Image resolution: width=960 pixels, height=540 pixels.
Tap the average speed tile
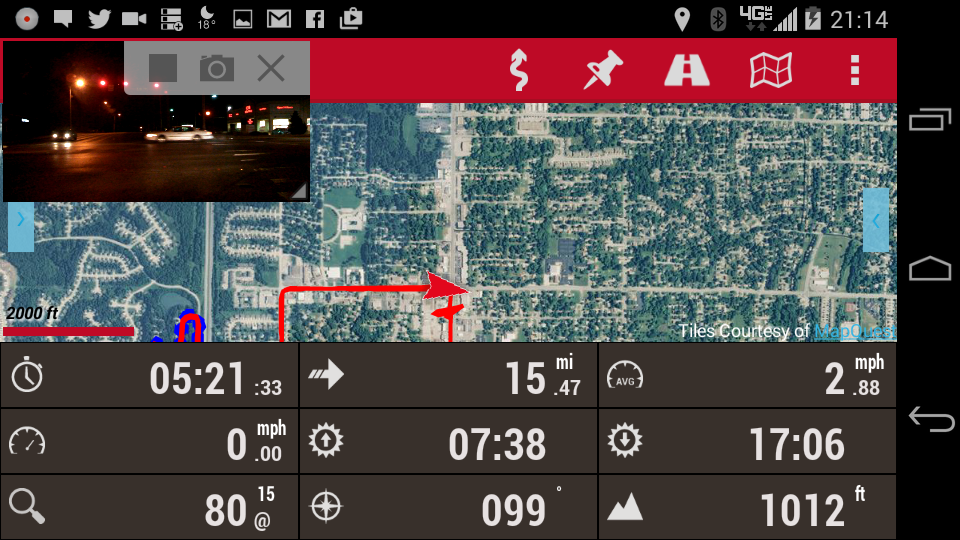[746, 376]
